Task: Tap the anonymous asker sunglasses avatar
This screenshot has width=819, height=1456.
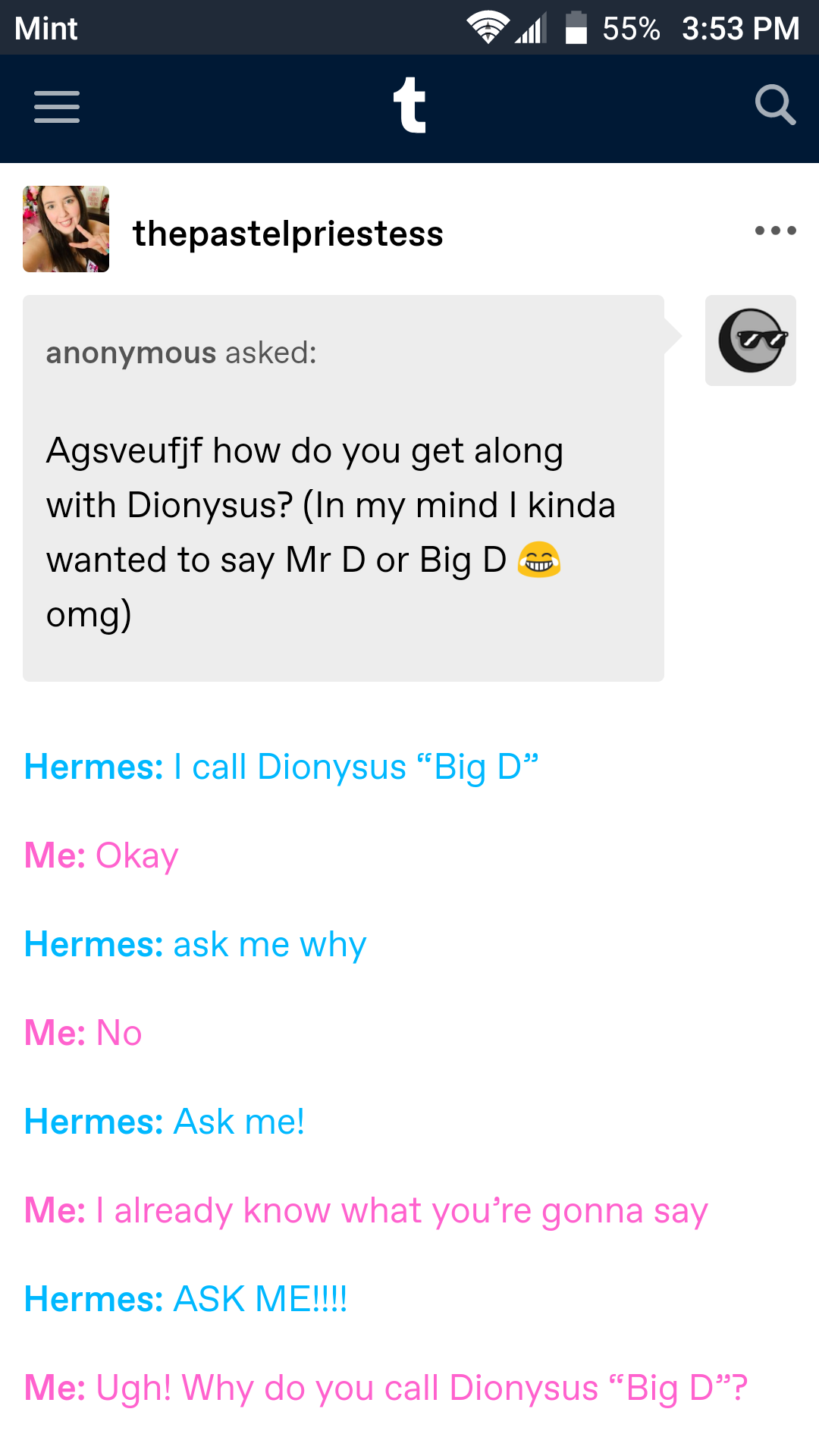Action: 751,340
